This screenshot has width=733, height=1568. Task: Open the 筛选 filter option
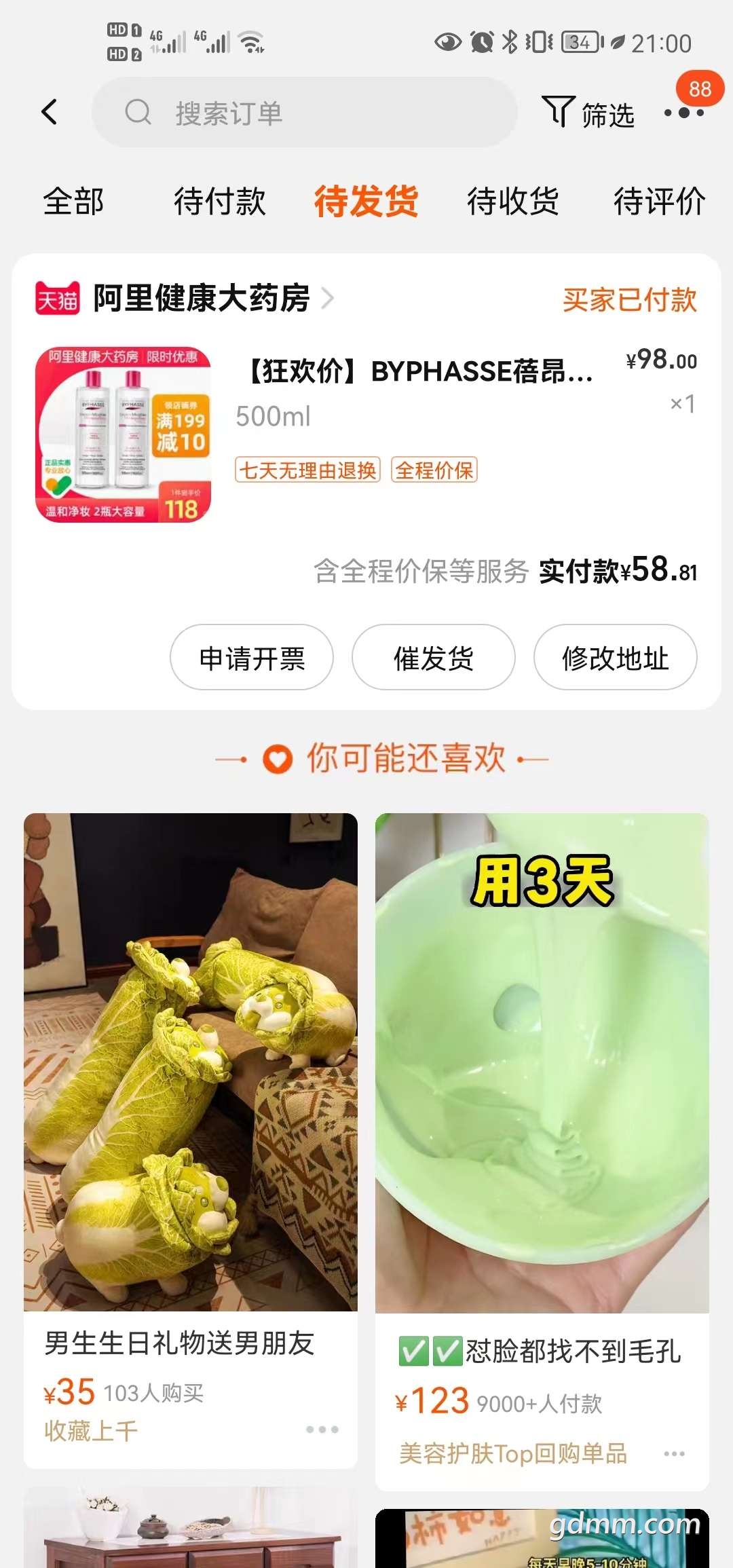[x=588, y=113]
